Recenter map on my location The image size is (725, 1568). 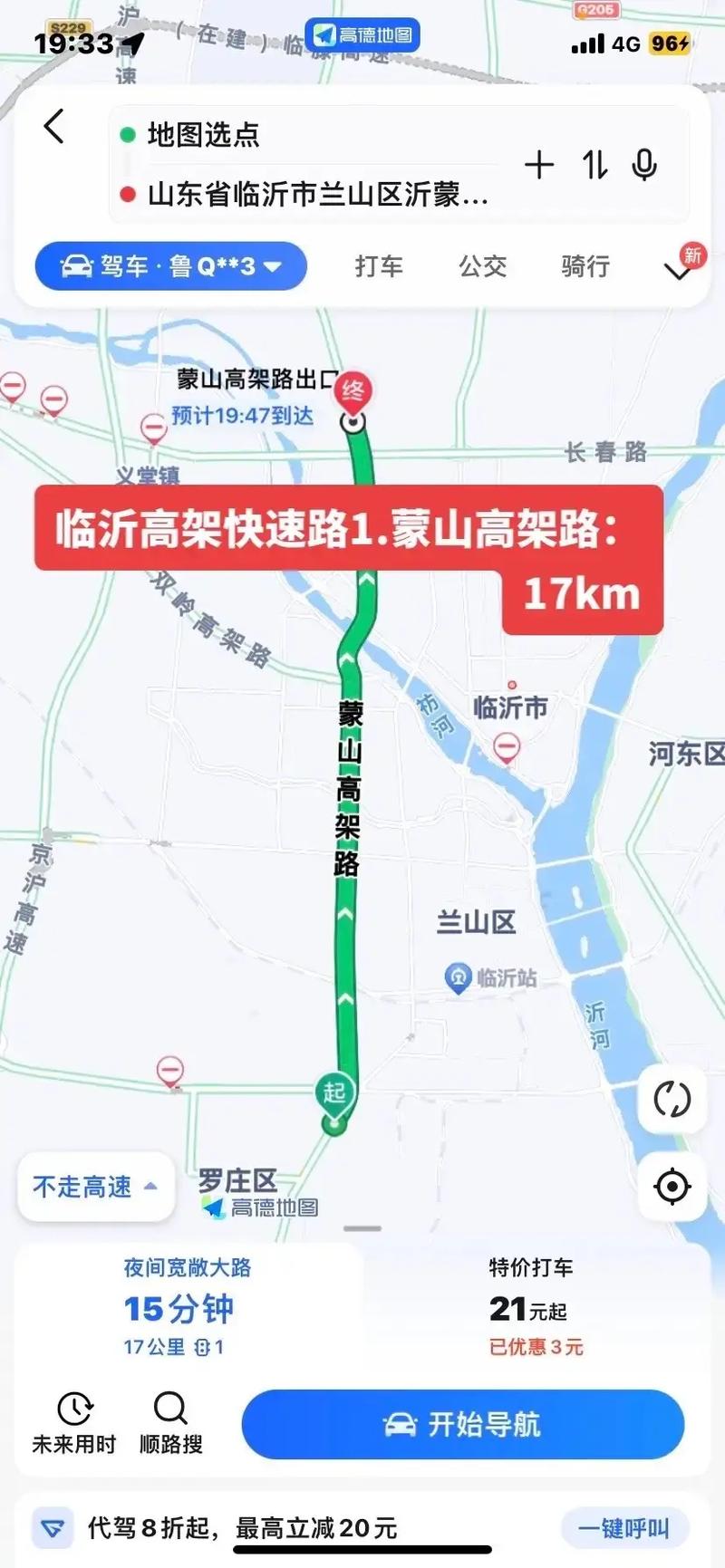tap(672, 1186)
